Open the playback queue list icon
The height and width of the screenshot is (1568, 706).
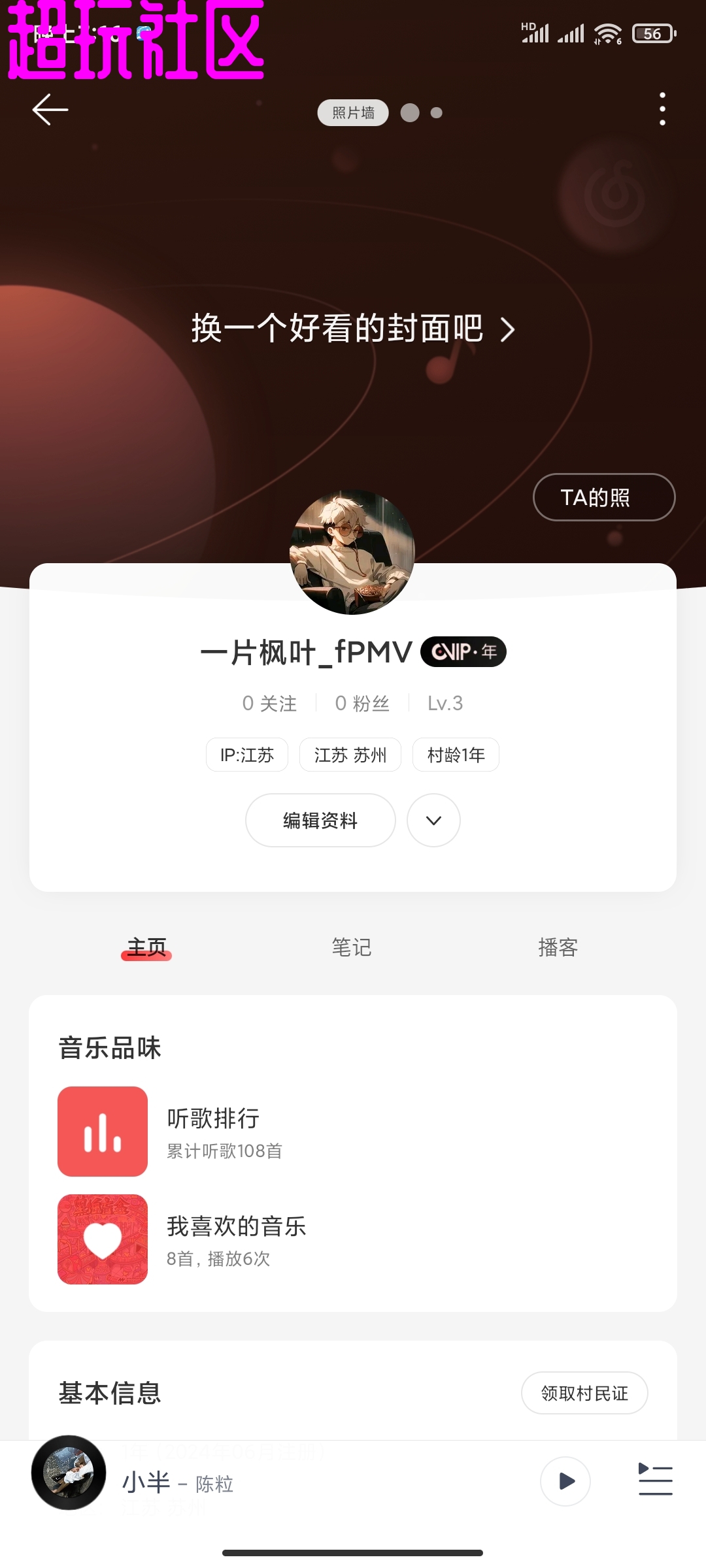tap(655, 1482)
